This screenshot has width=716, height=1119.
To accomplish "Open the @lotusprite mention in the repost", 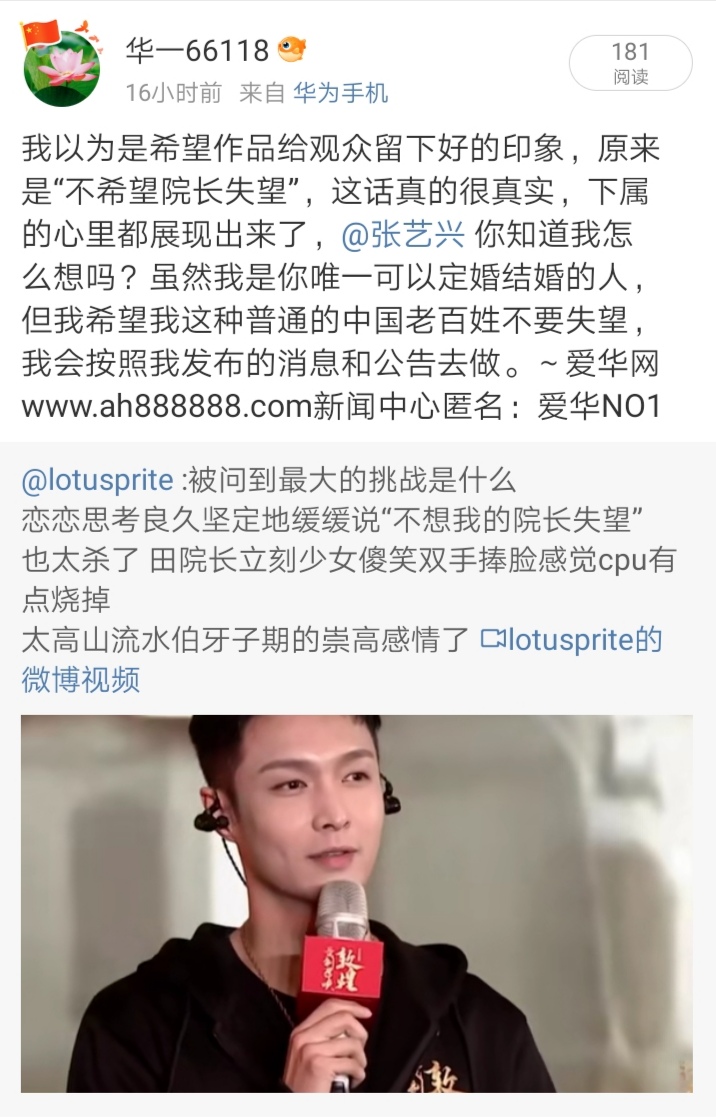I will coord(97,481).
